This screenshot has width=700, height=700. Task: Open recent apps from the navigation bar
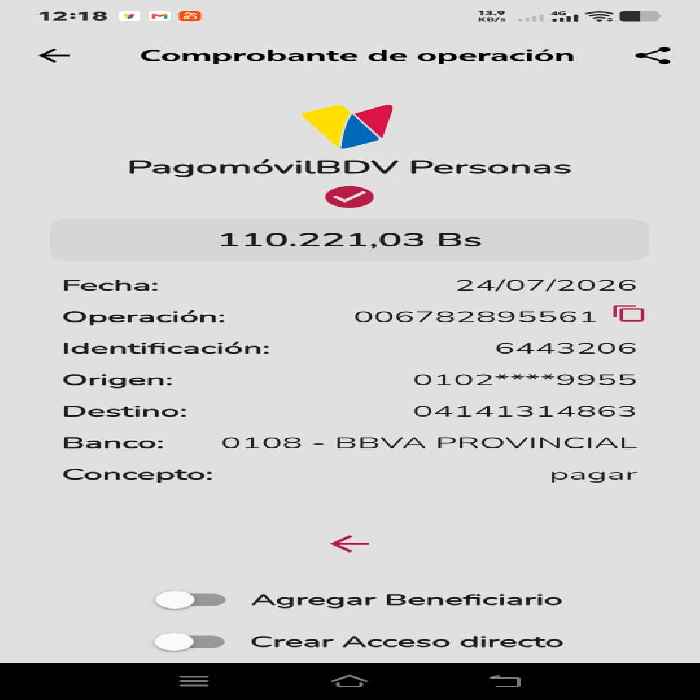194,681
